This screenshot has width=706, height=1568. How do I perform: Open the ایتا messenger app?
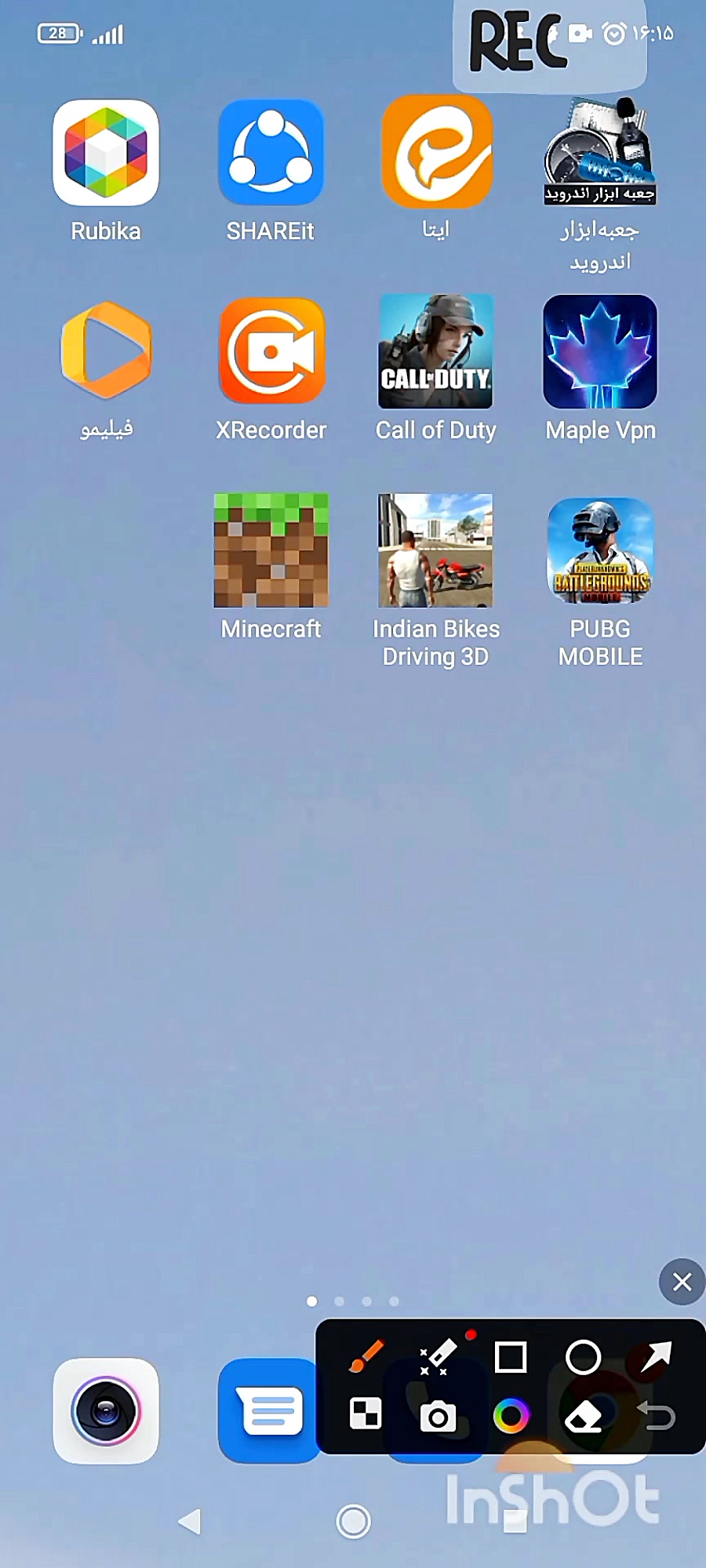click(x=436, y=154)
